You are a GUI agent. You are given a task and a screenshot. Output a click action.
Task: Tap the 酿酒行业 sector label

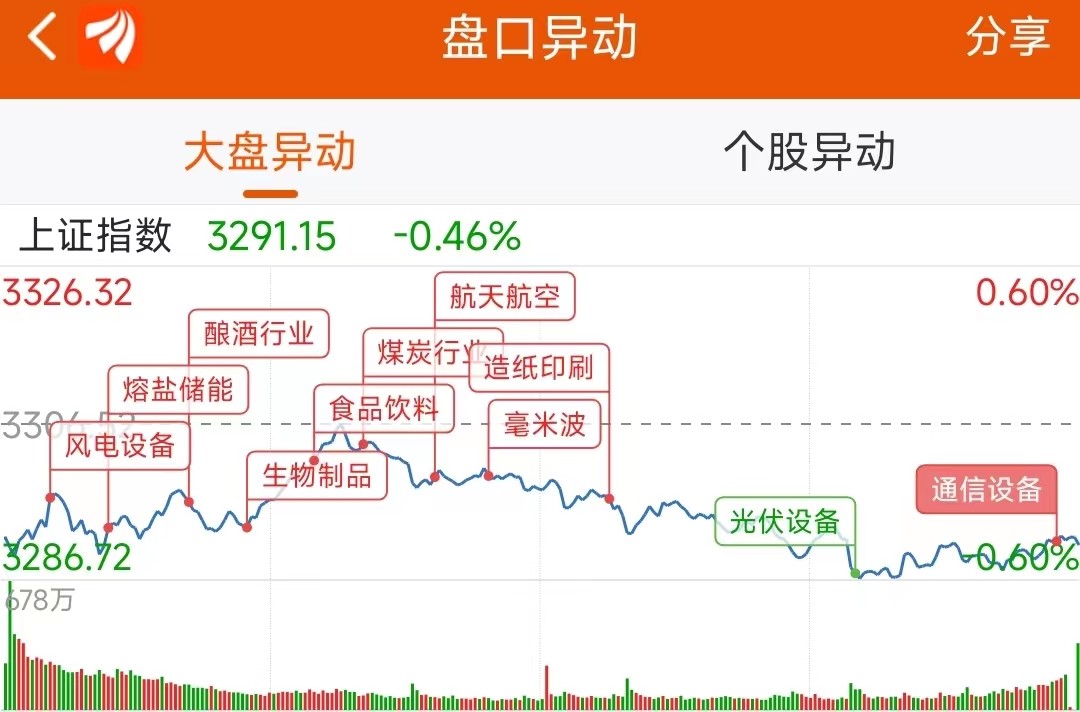(259, 333)
